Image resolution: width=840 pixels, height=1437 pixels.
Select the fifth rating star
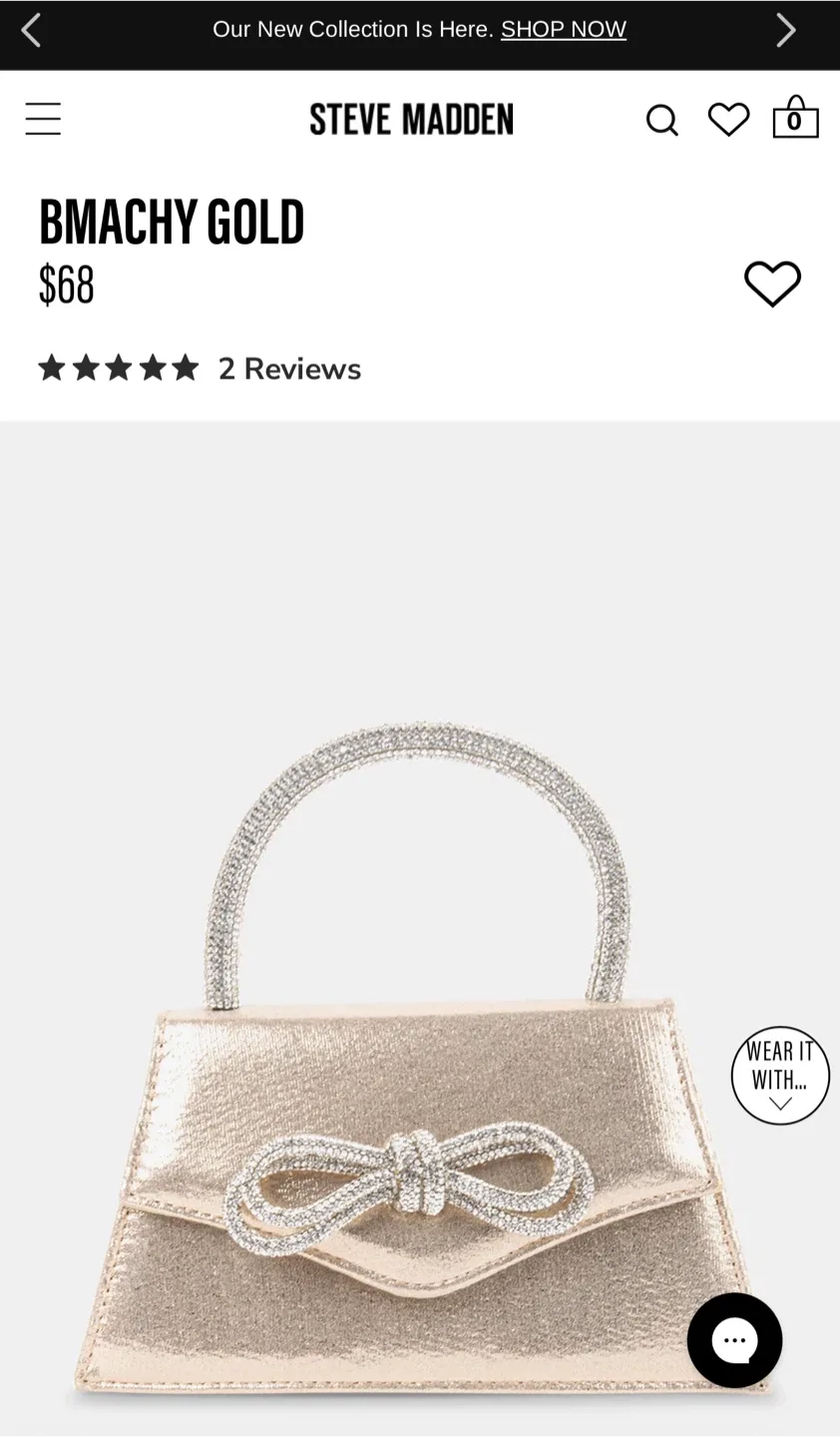point(187,367)
